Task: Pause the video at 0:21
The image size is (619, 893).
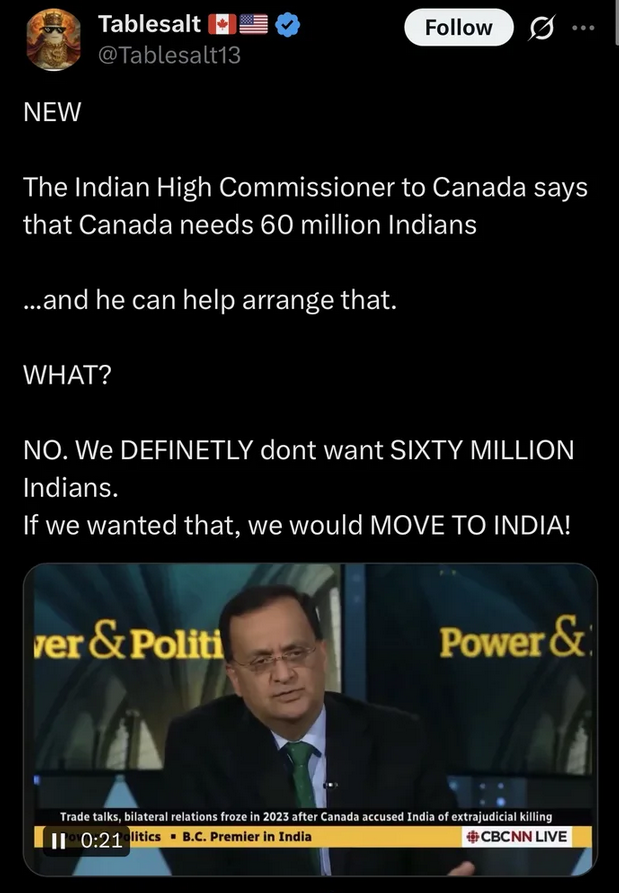Action: pos(58,841)
